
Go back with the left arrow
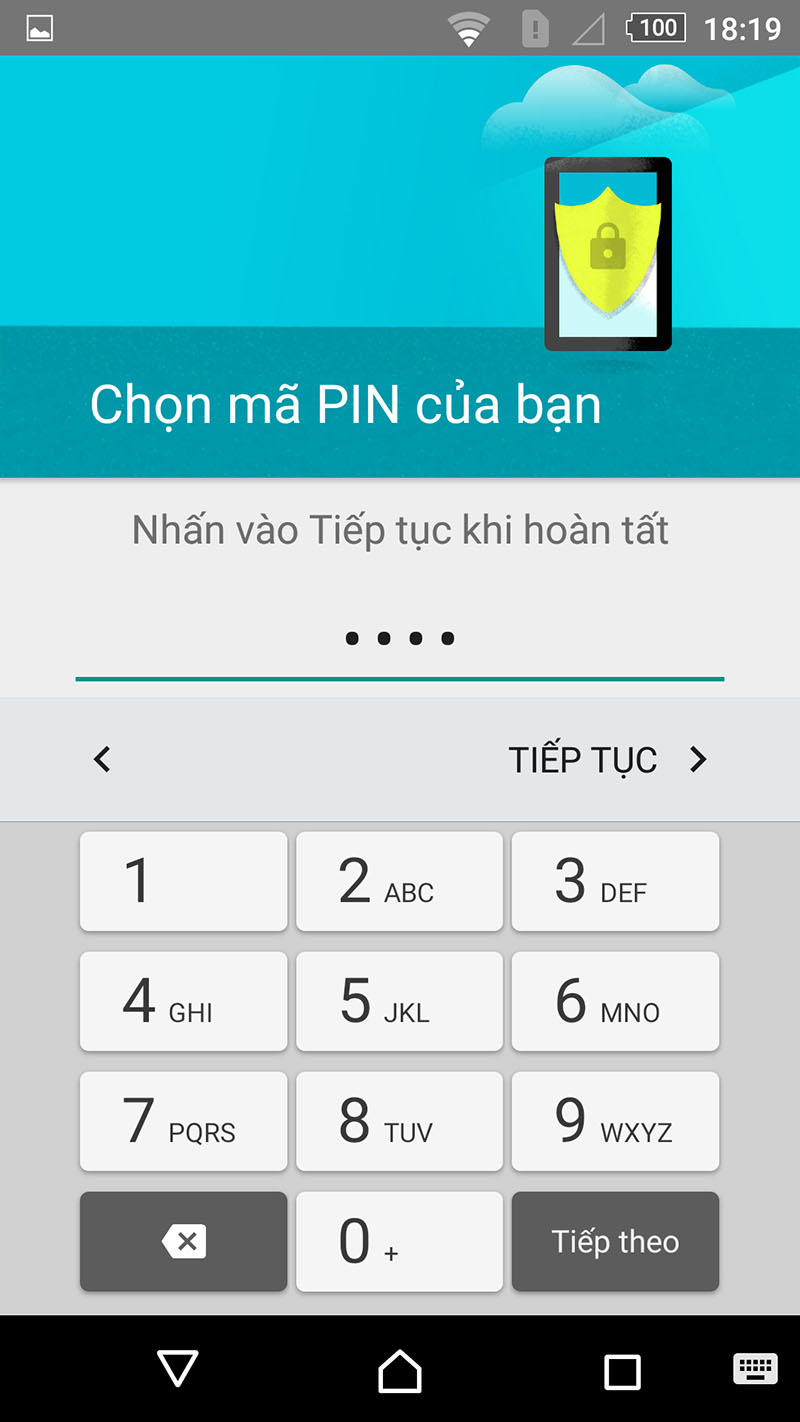click(x=102, y=760)
